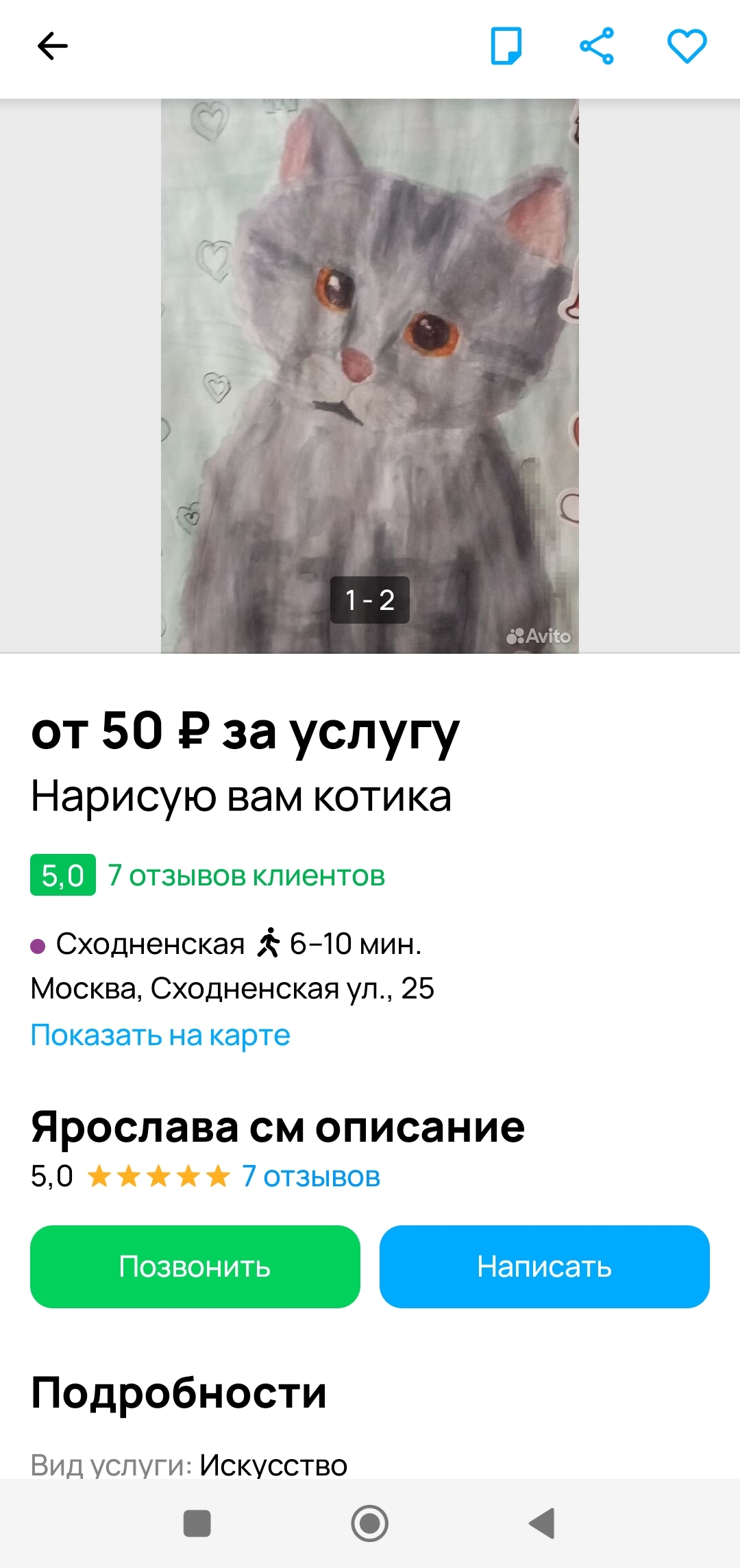Tap Показать на карте link

[160, 1035]
